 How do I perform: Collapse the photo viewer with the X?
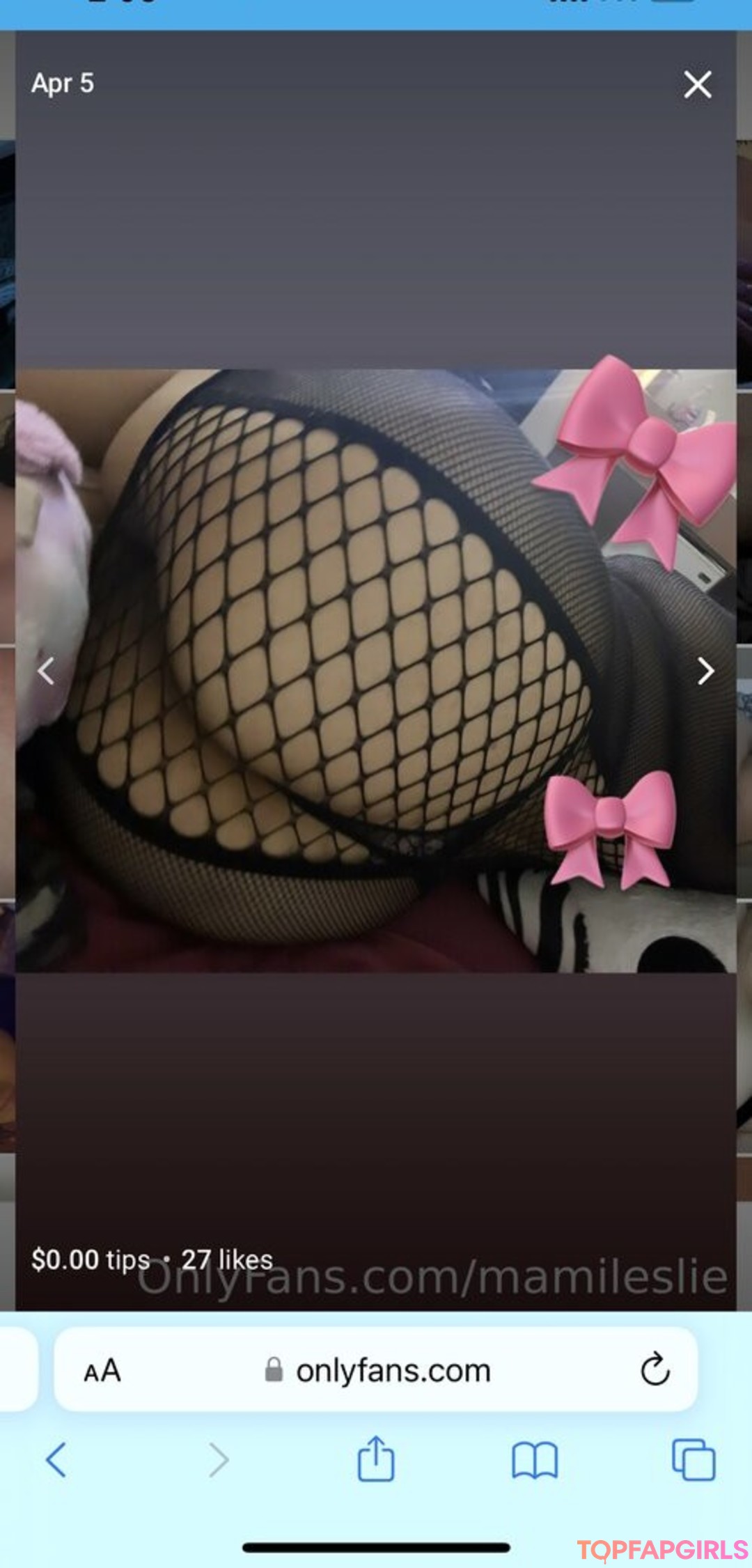point(698,84)
